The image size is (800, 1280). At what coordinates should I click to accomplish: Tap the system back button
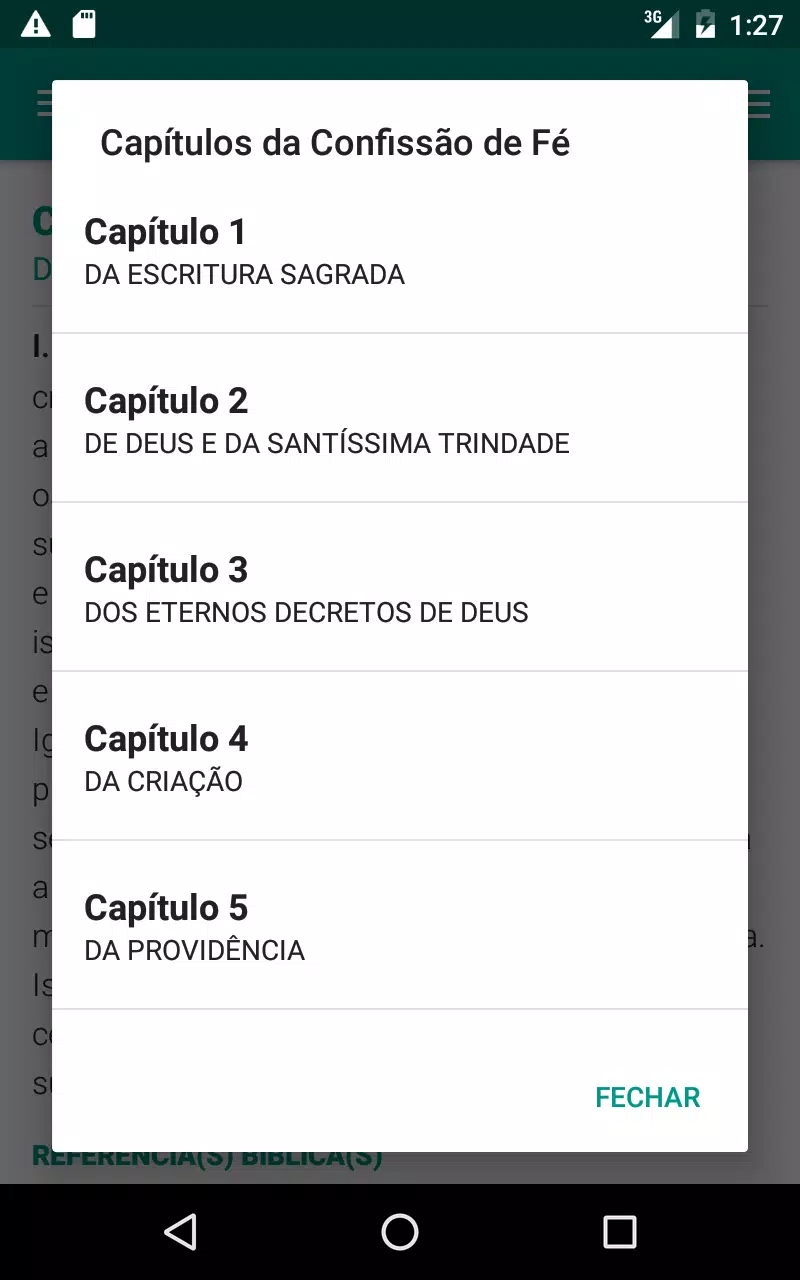click(180, 1232)
